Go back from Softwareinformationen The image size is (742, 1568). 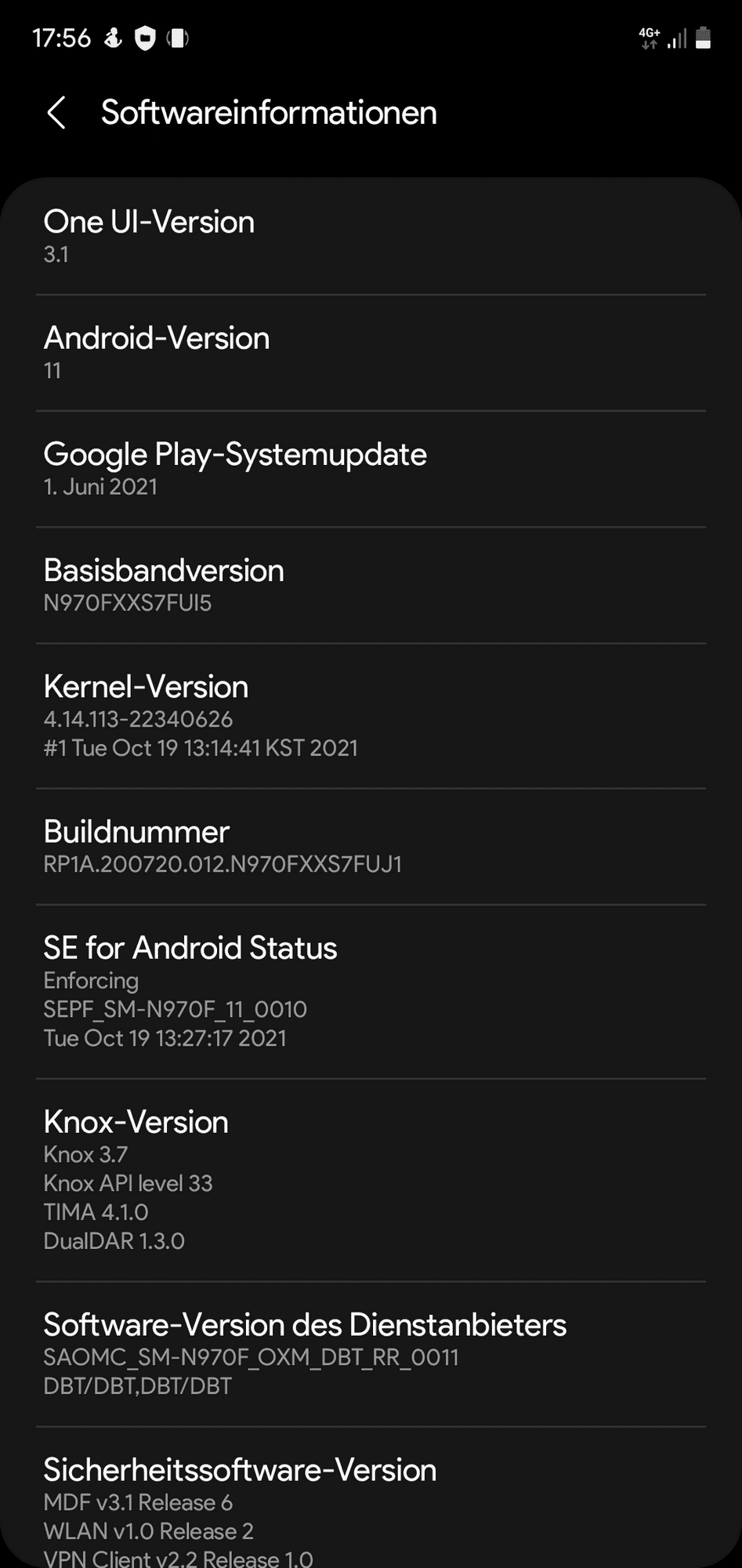[56, 113]
